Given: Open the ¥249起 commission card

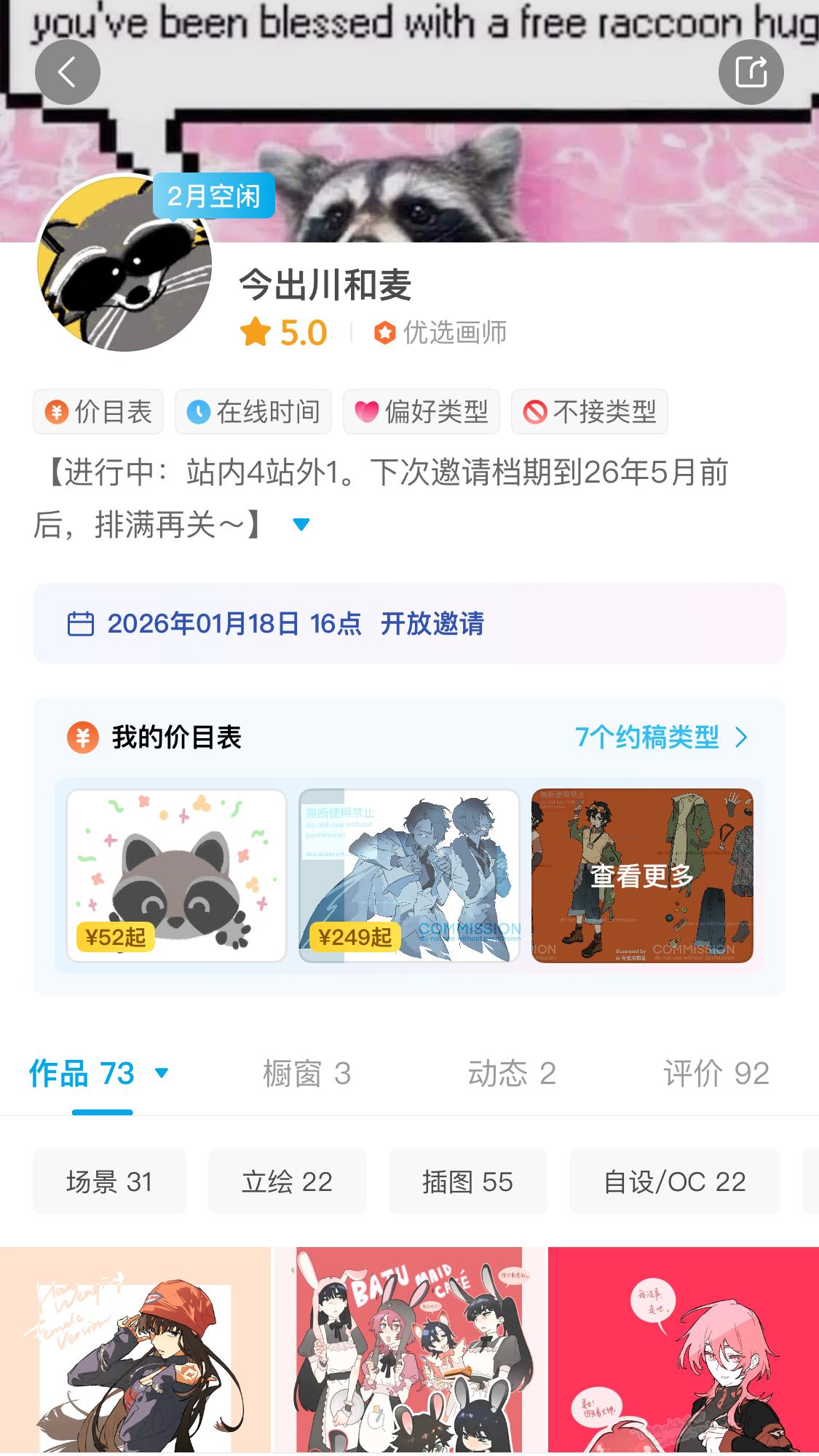Looking at the screenshot, I should point(409,875).
